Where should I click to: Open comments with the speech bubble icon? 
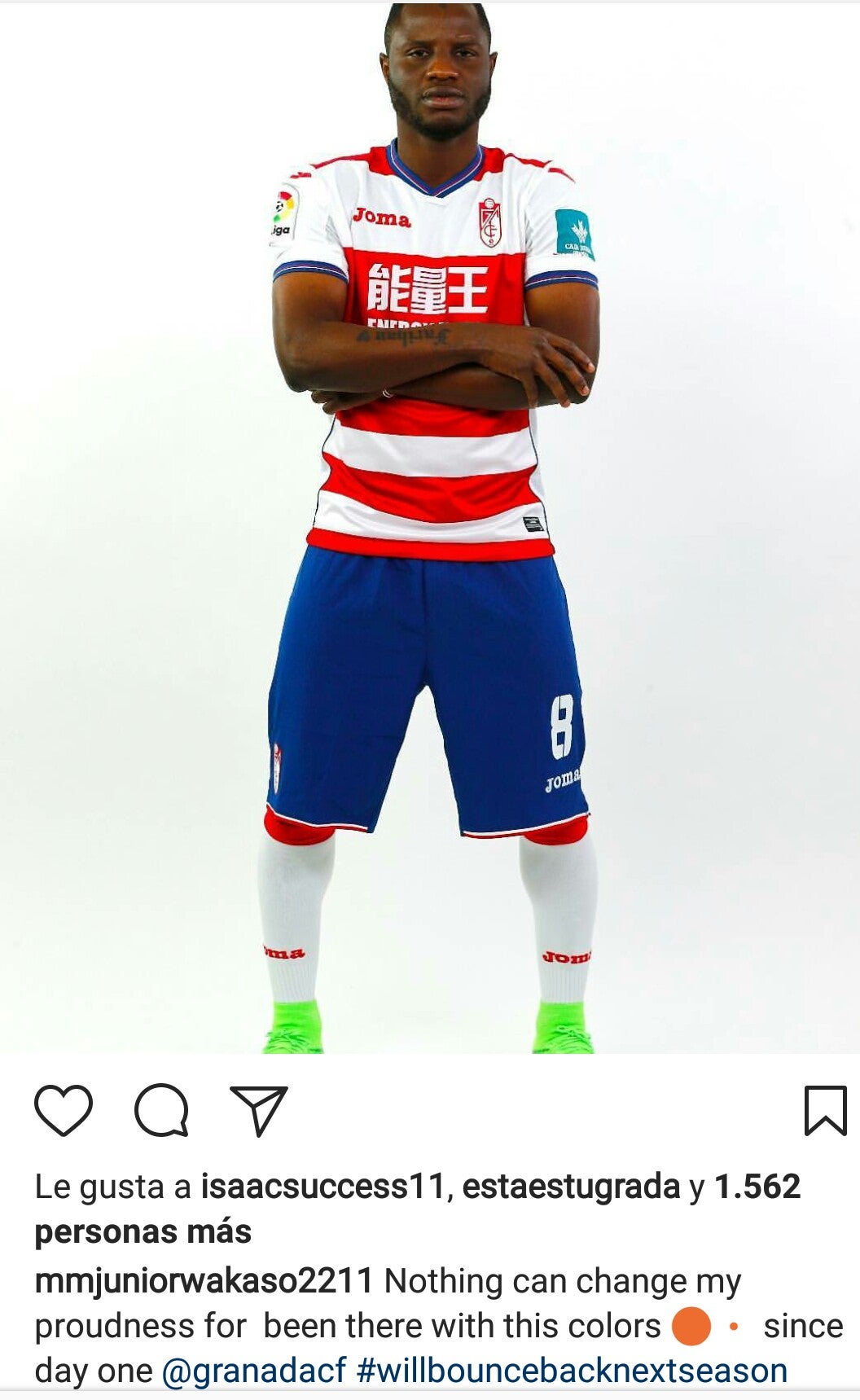click(161, 1110)
